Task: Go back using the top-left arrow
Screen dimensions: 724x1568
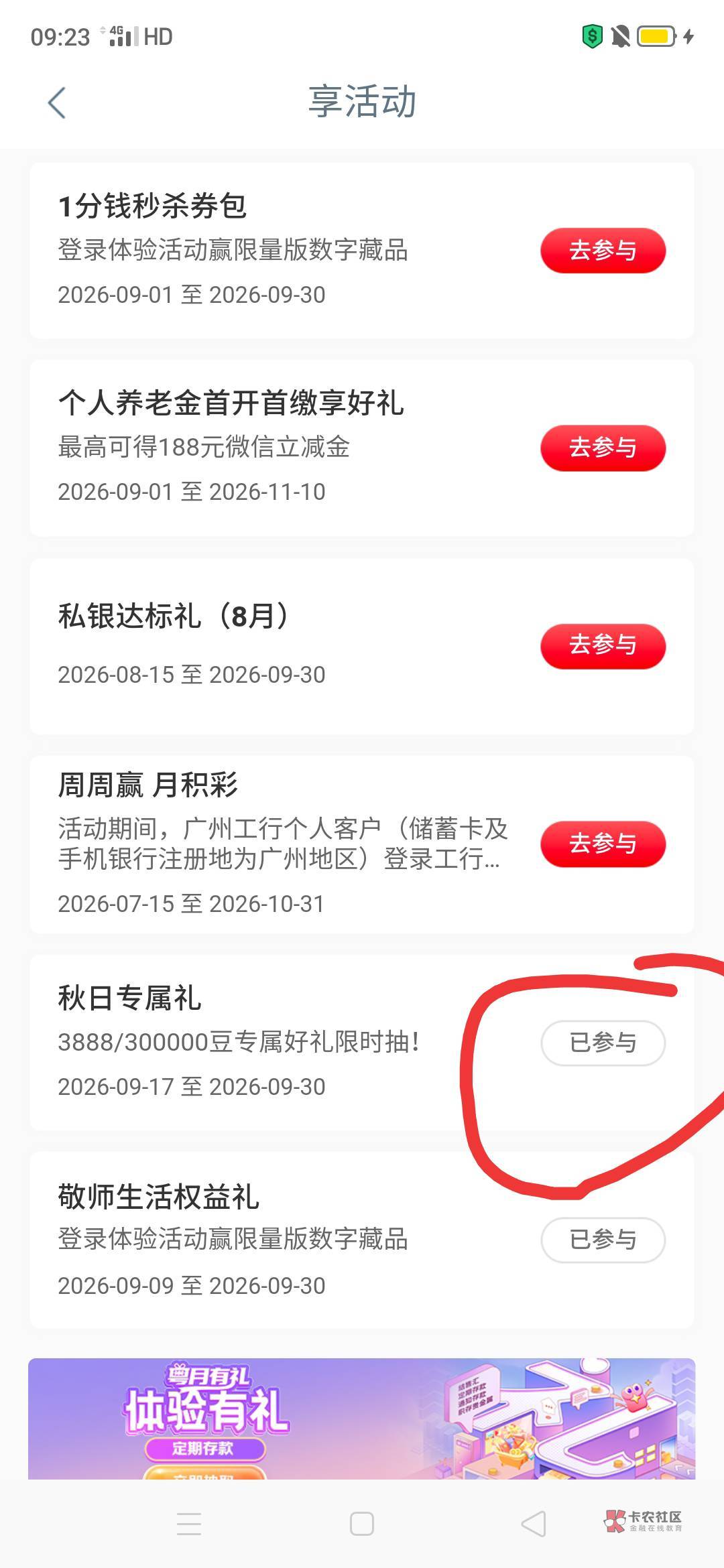Action: 57,103
